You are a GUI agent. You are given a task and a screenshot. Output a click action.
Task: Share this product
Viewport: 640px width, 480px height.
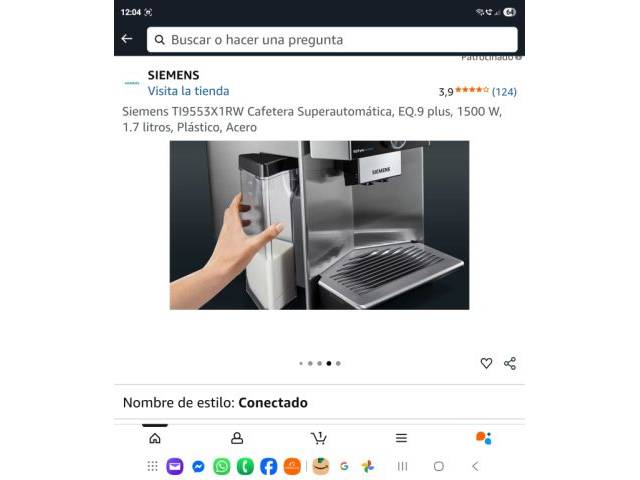[510, 363]
